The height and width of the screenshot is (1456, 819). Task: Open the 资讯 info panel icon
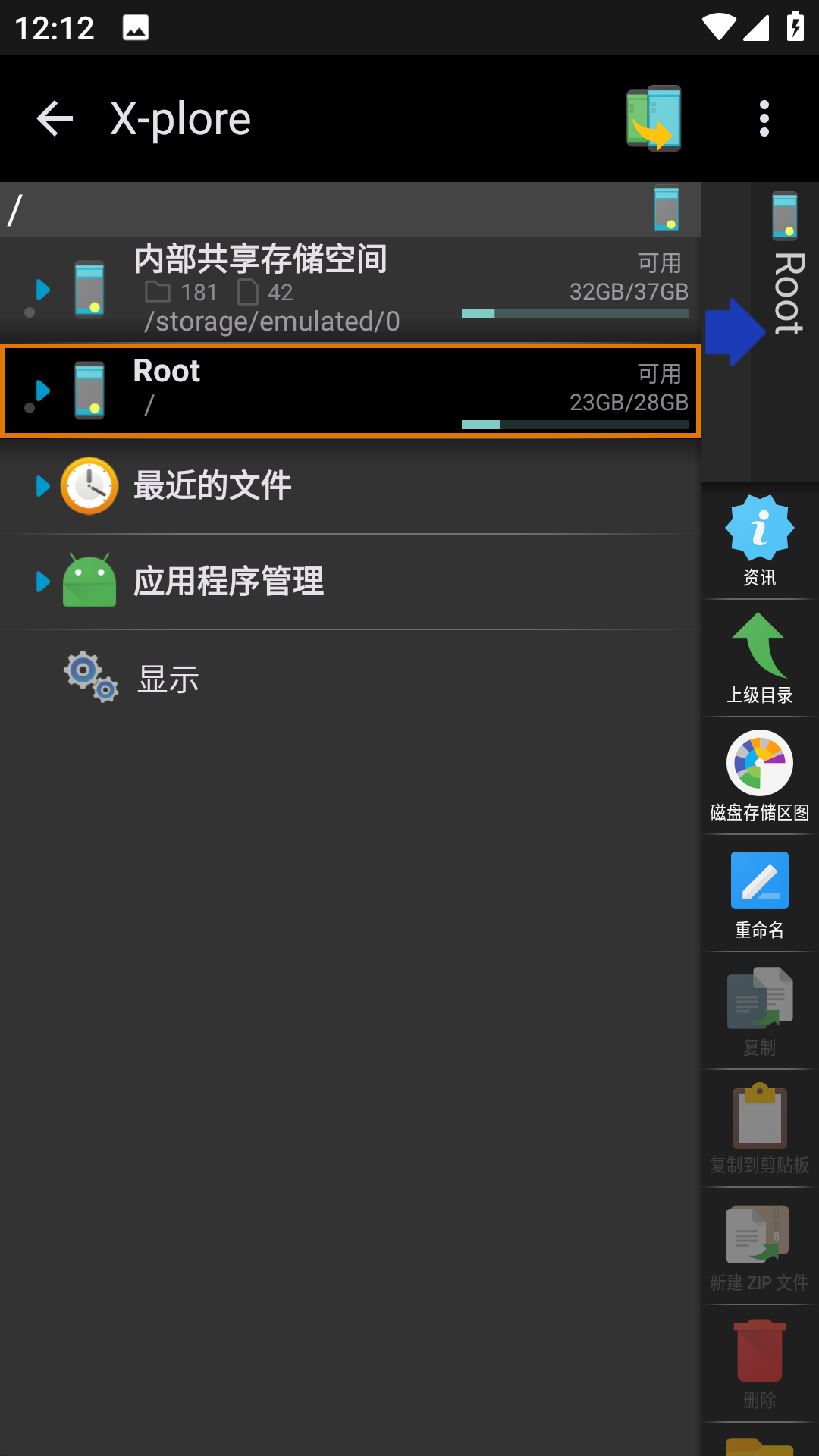[758, 540]
